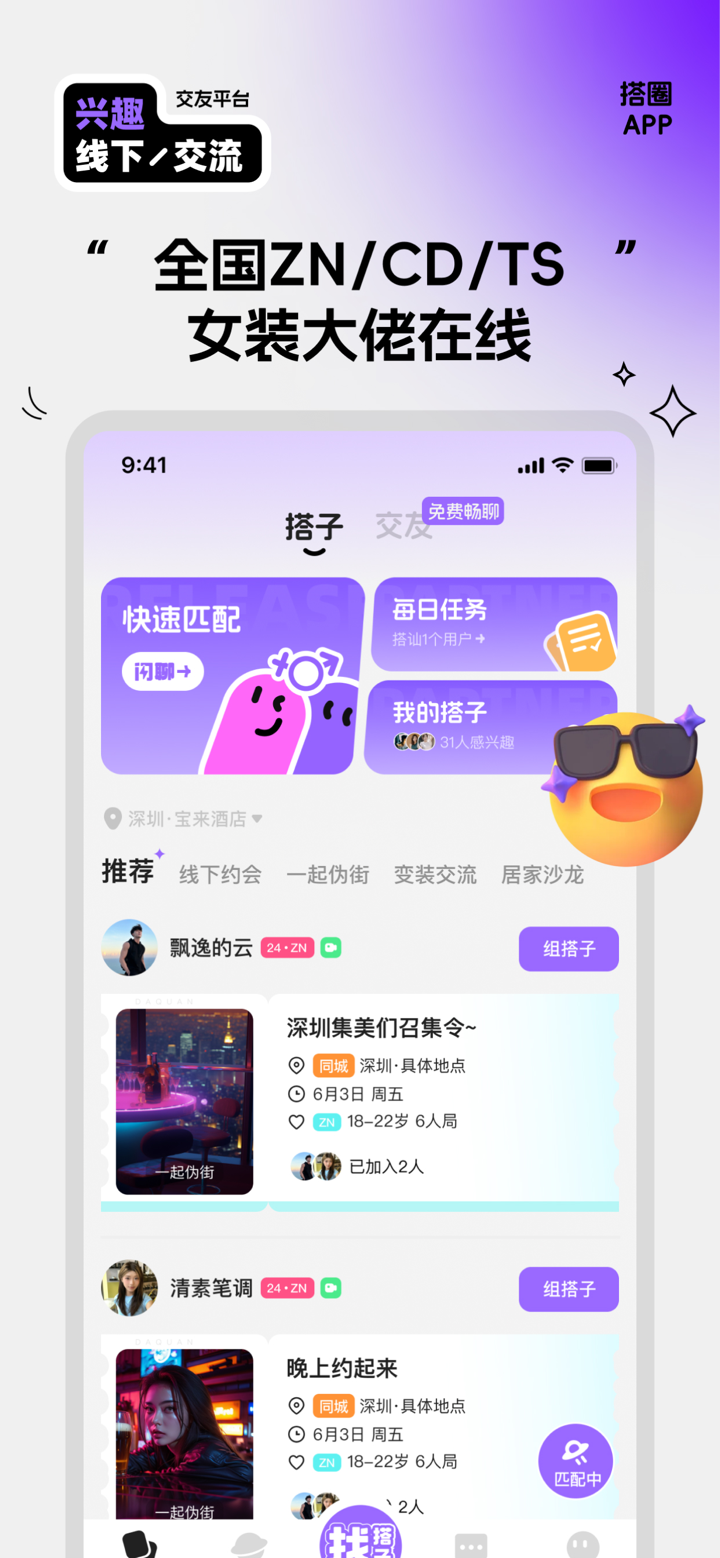Click the location pin icon before 深圳·宝来酒店
Image resolution: width=720 pixels, height=1558 pixels.
point(113,818)
